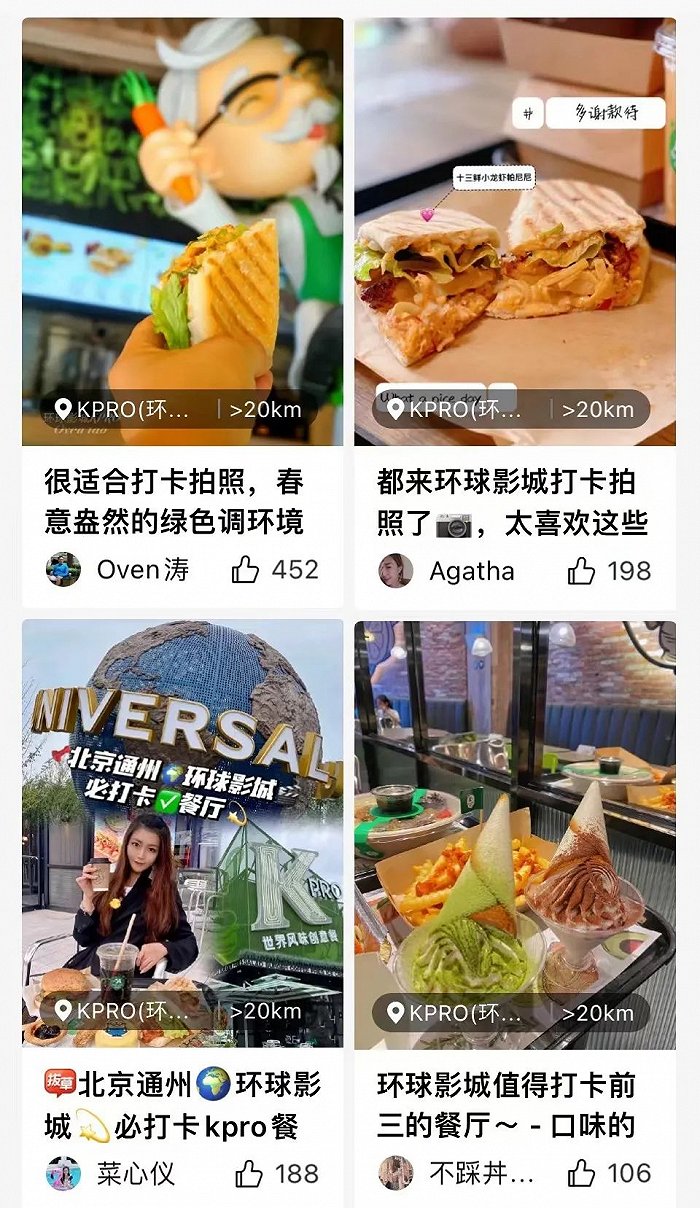Screen dimensions: 700x1208
Task: Visit 菜心仪's profile page
Action: point(64,1173)
